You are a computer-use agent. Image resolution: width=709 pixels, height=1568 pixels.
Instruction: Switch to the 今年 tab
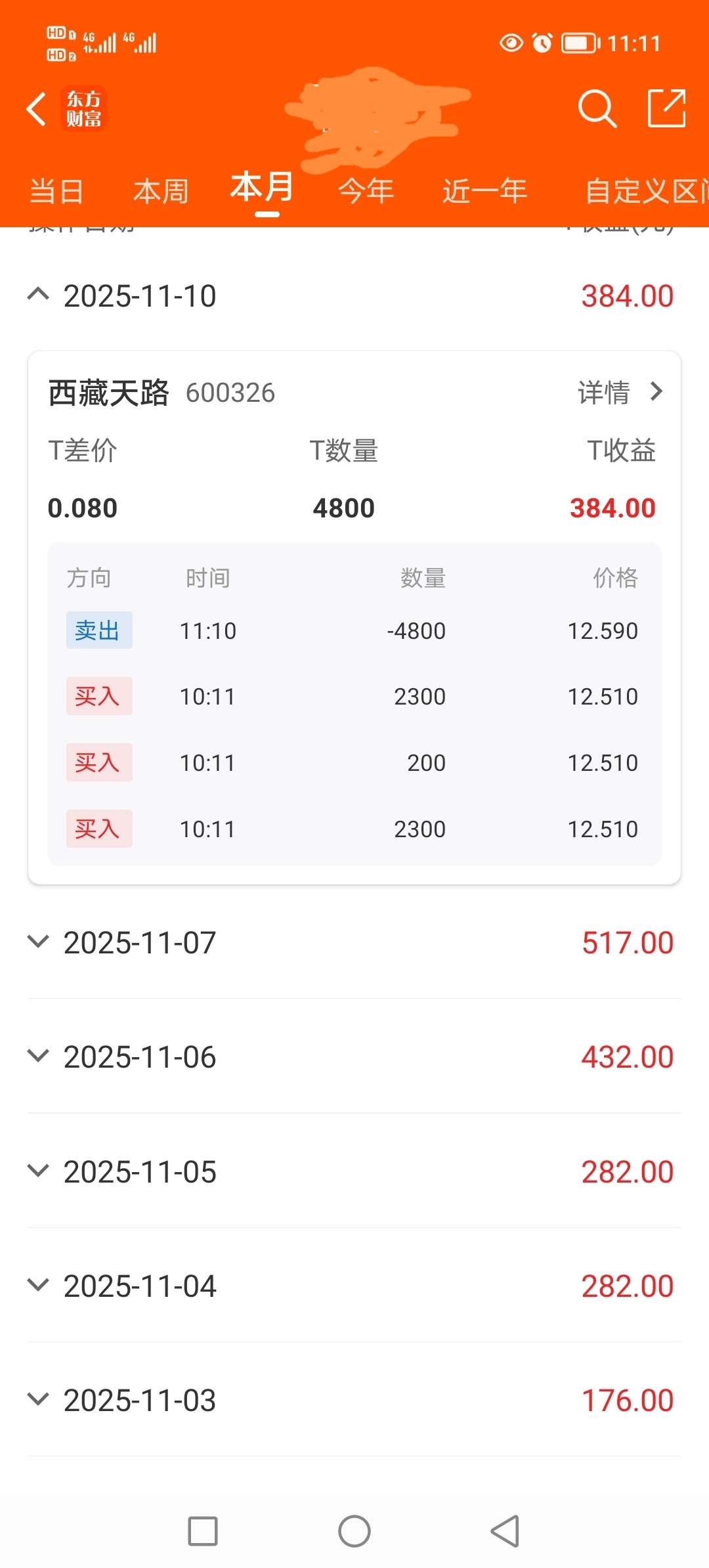[366, 191]
